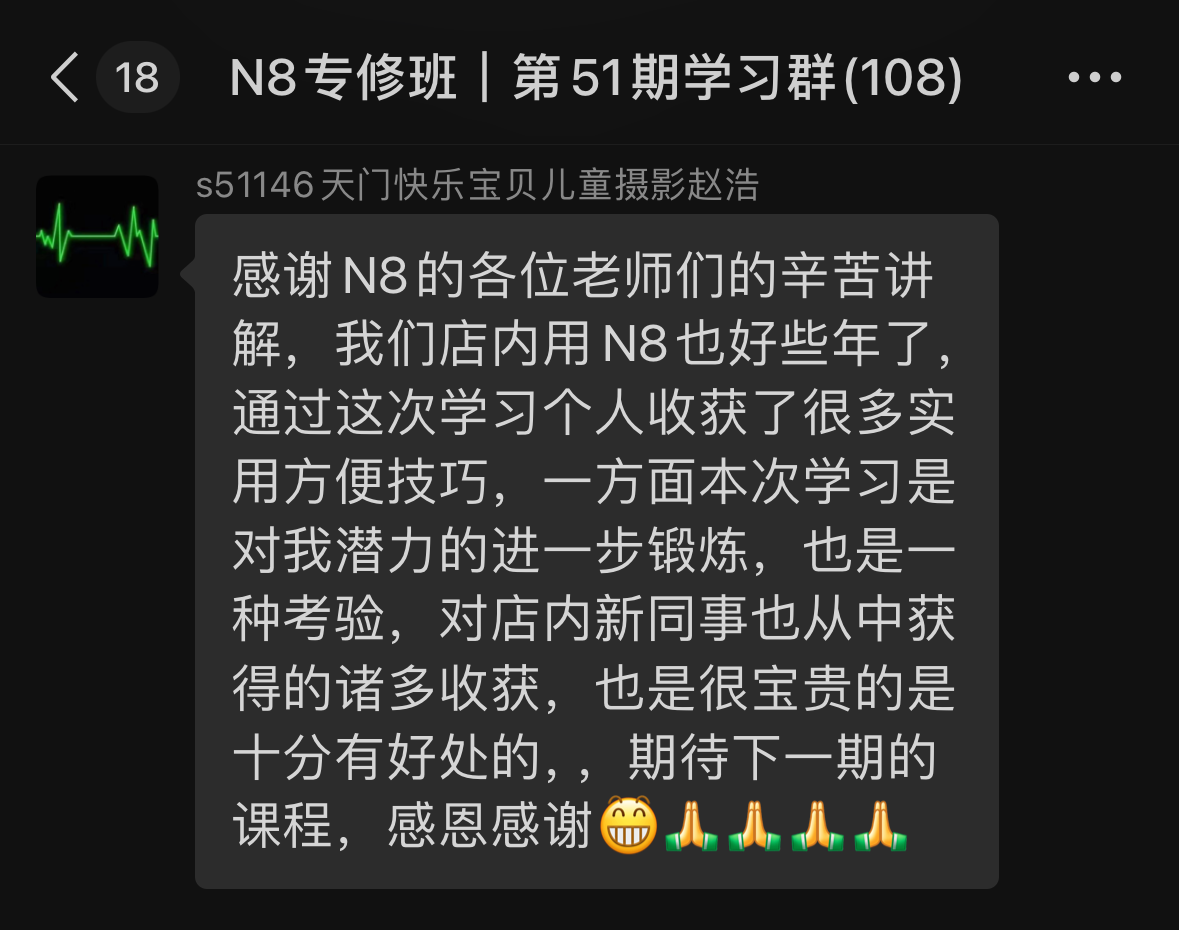Open the group chat overflow menu
The image size is (1179, 930).
(x=1095, y=78)
